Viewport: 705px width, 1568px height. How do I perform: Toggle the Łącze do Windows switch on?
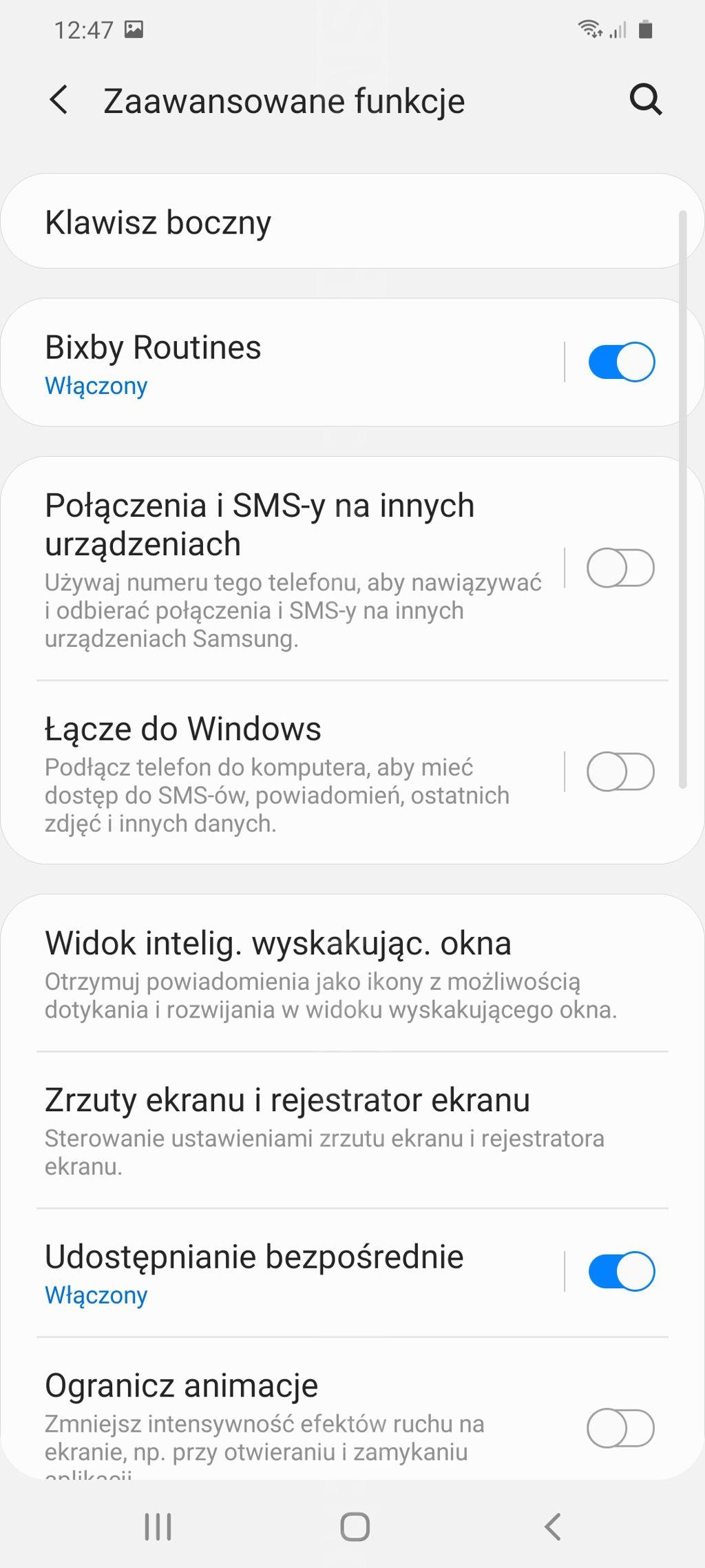[x=621, y=772]
